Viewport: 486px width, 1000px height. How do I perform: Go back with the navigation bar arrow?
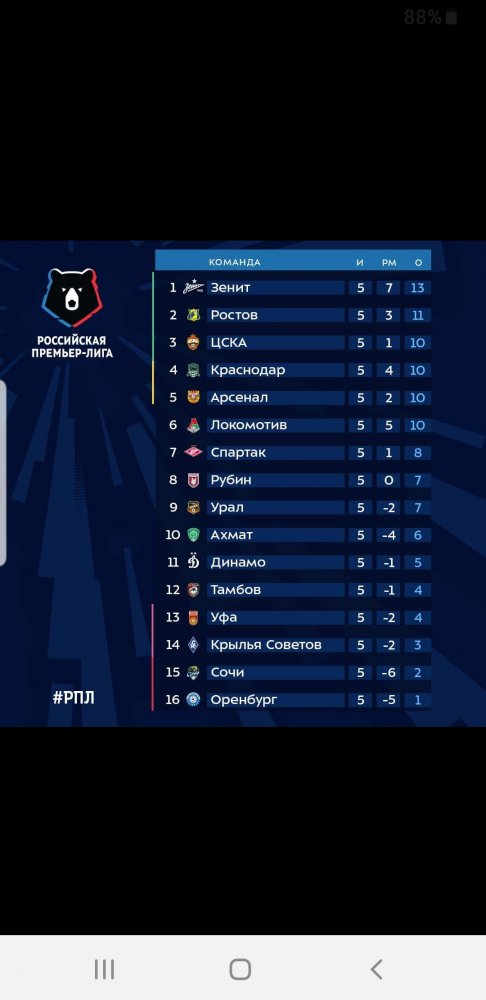(376, 969)
